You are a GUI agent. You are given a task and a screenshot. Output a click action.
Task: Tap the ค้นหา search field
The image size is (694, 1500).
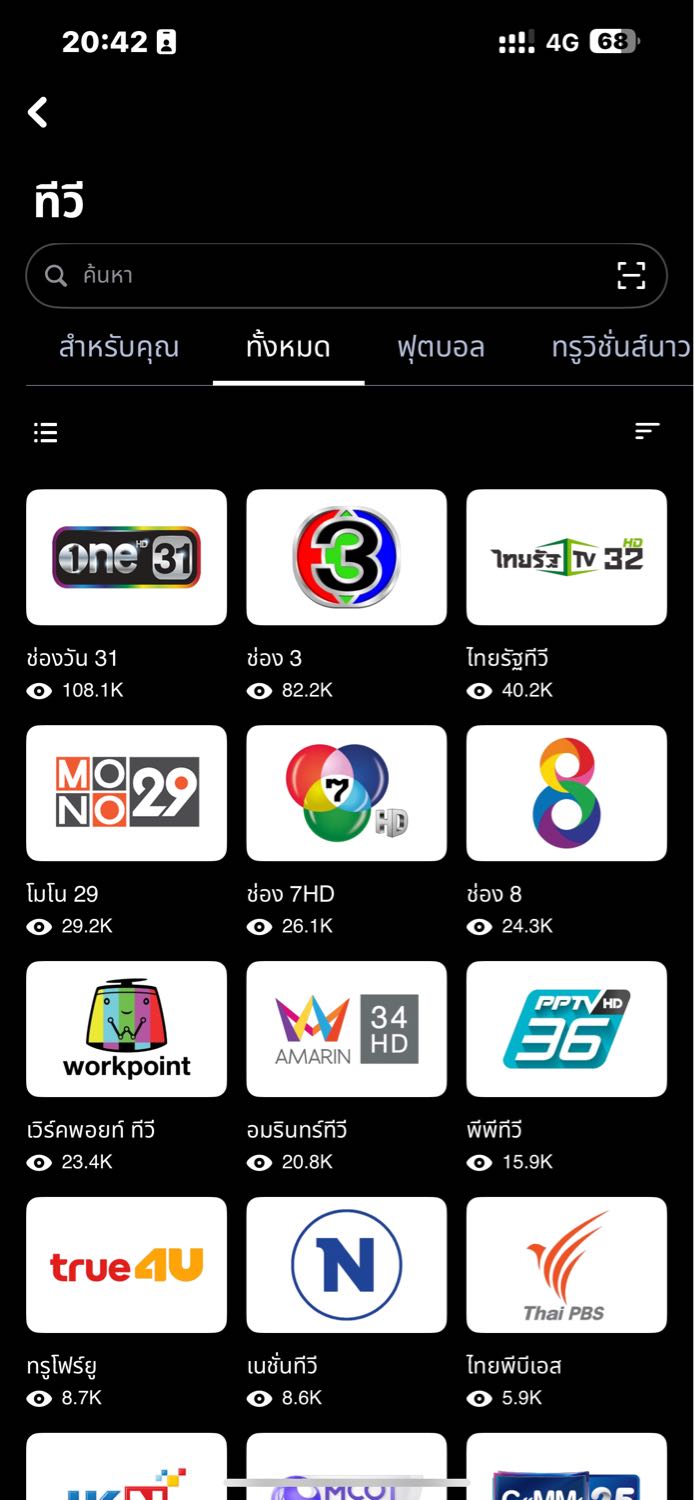tap(330, 275)
